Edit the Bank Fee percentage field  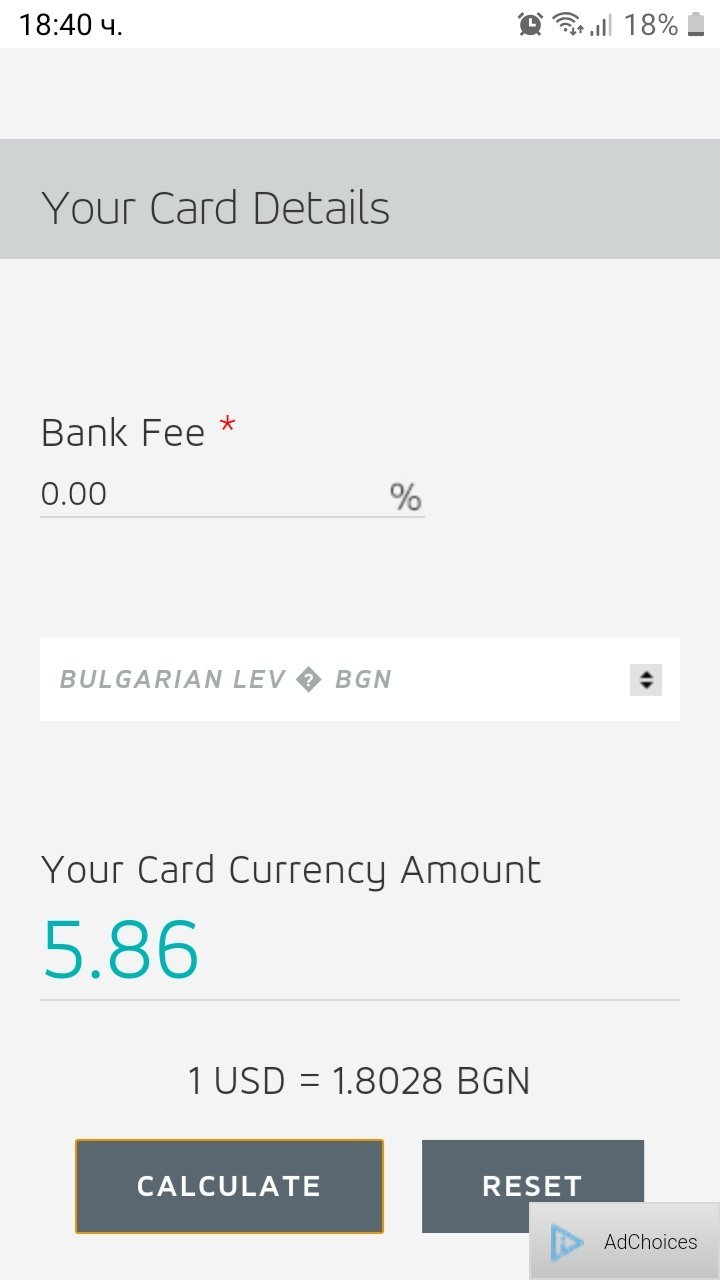click(210, 495)
